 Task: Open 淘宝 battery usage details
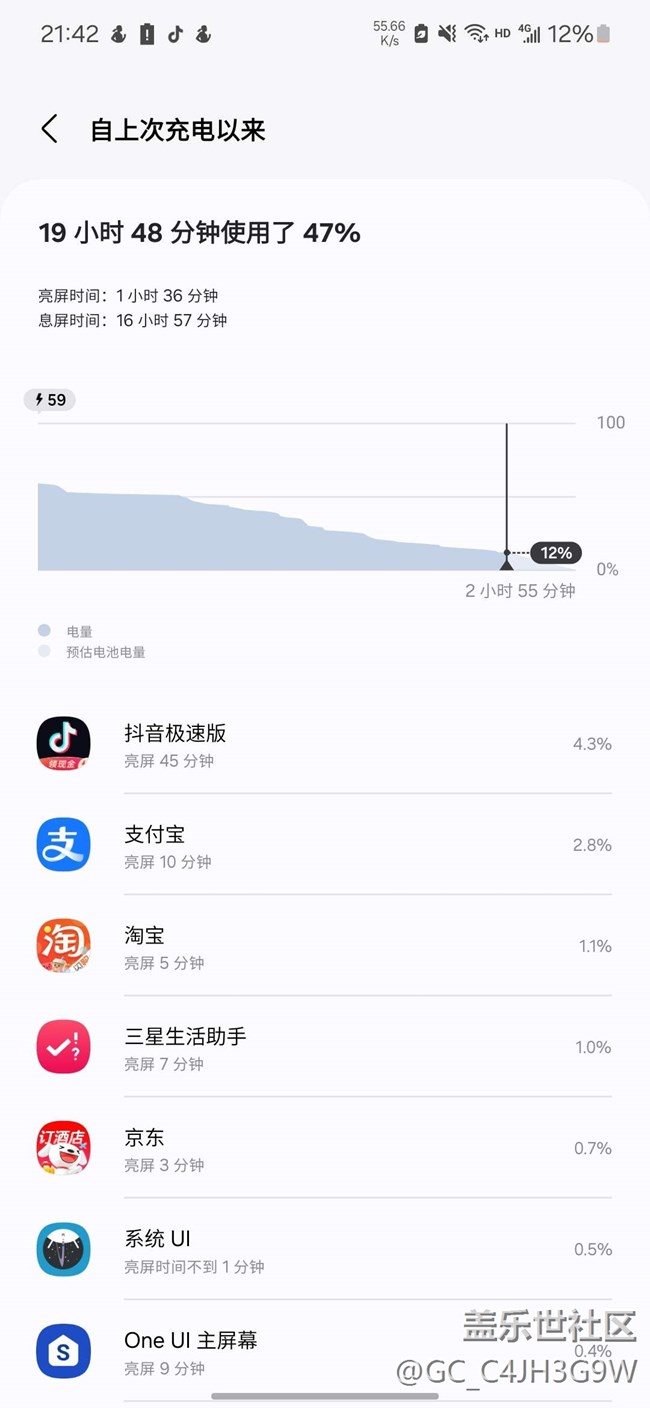pos(325,946)
